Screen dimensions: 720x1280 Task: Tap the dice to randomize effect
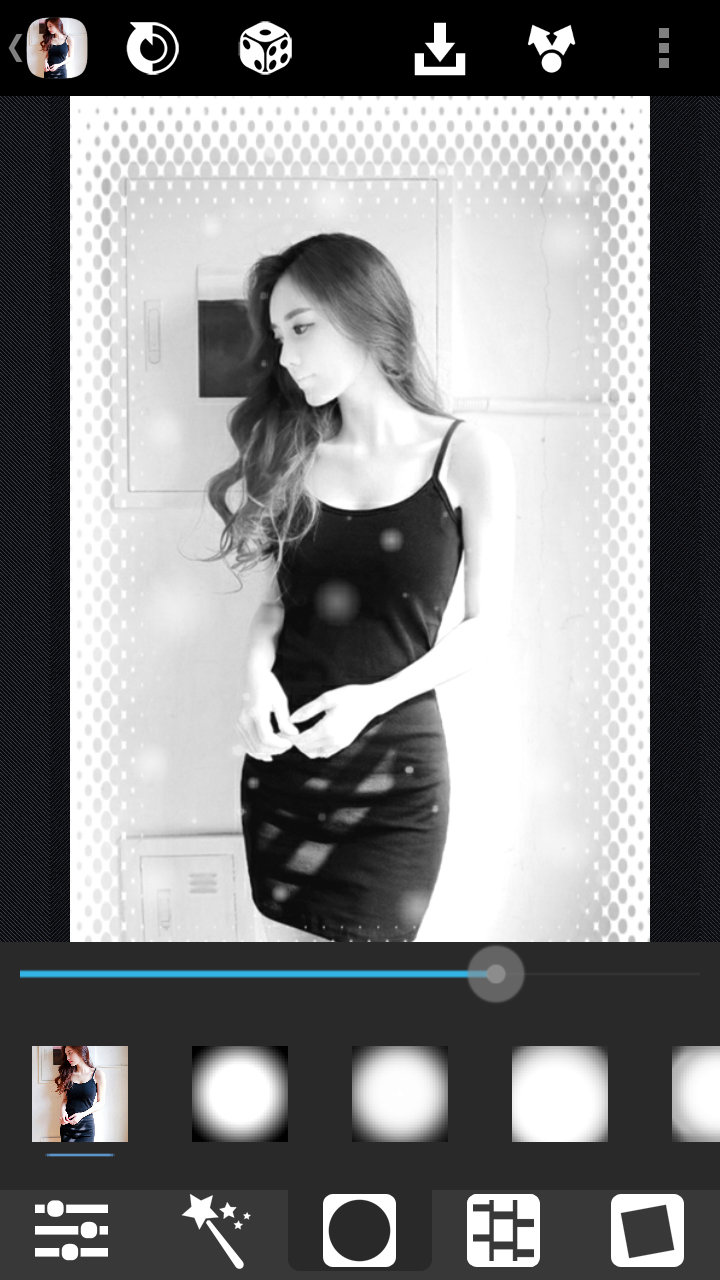pyautogui.click(x=266, y=46)
